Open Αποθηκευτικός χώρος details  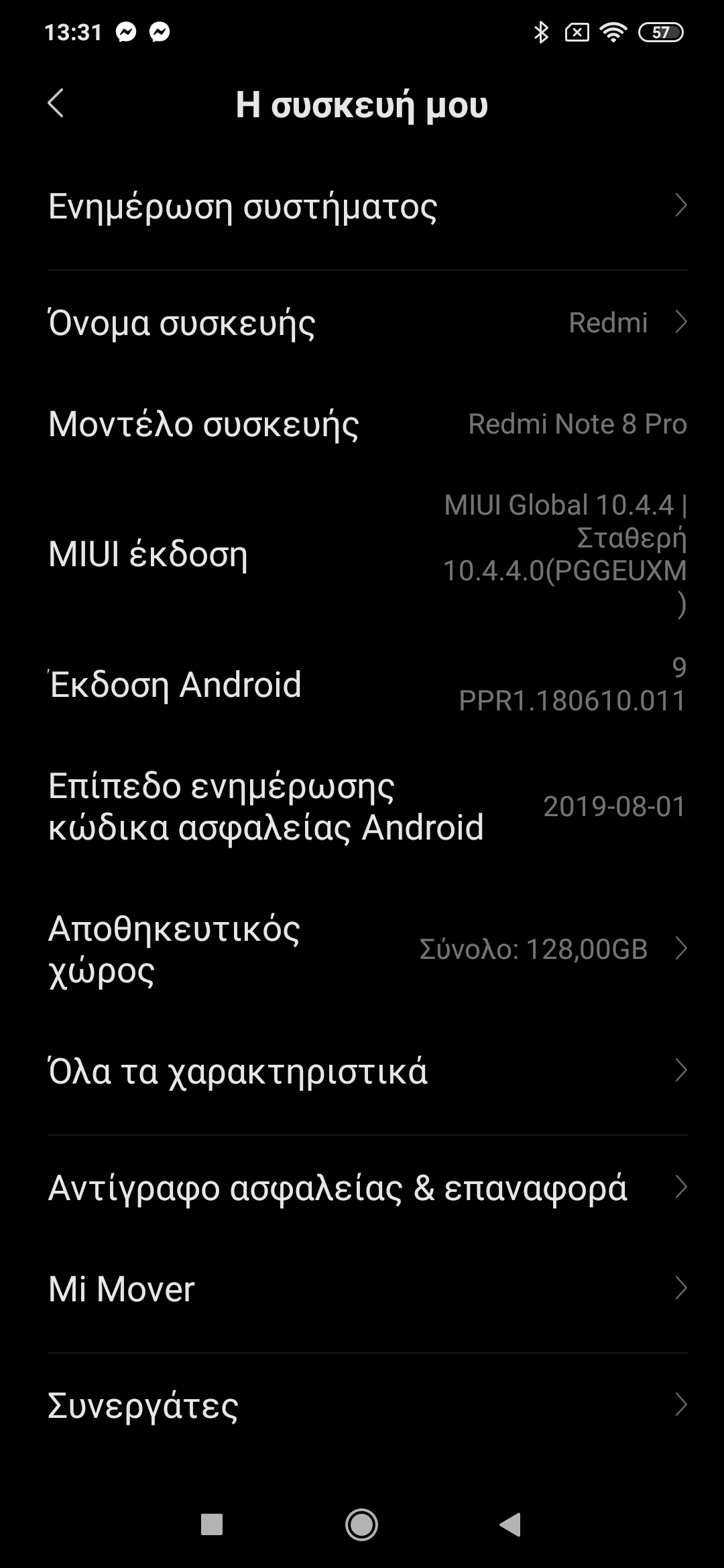click(x=362, y=949)
